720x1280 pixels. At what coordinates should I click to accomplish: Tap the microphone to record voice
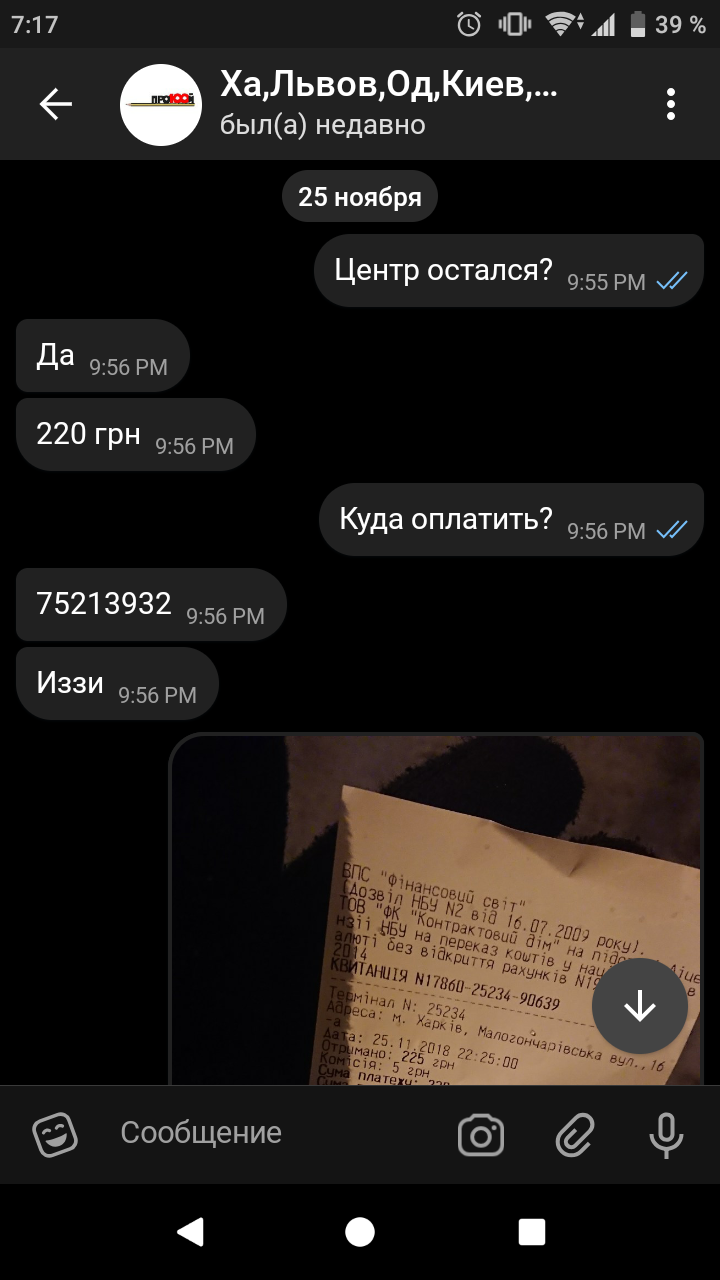pyautogui.click(x=666, y=1134)
